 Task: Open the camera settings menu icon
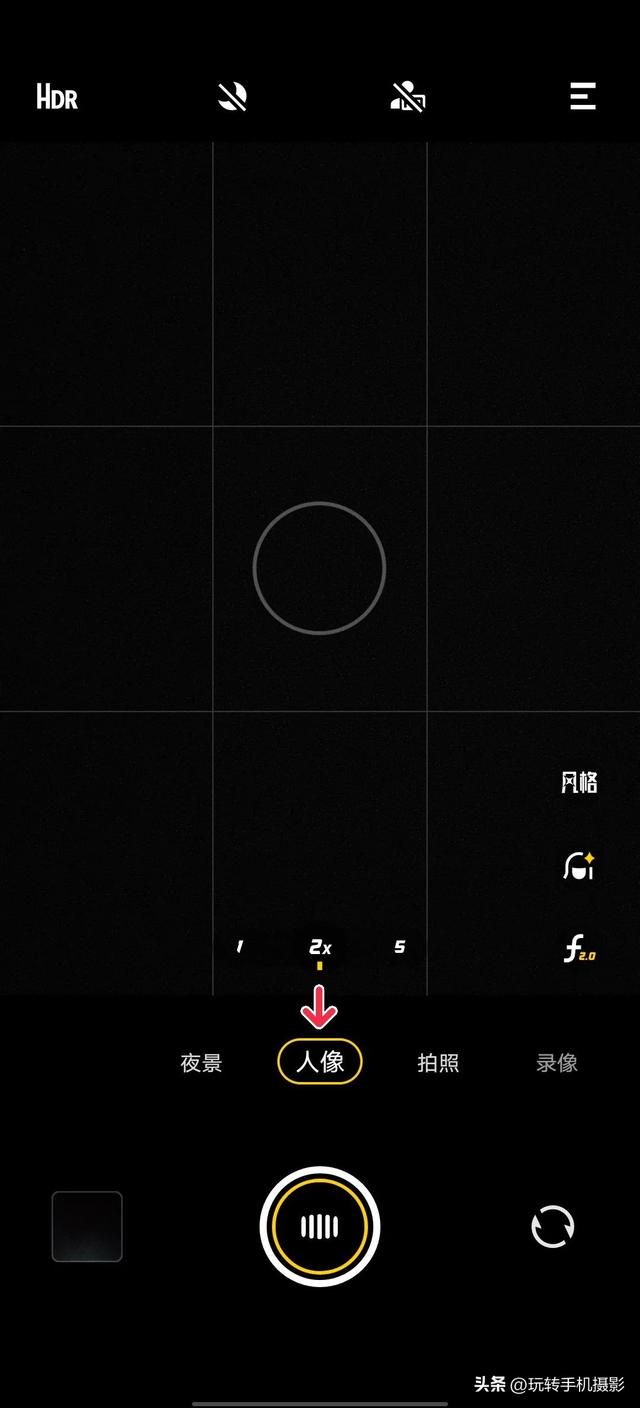click(x=583, y=96)
